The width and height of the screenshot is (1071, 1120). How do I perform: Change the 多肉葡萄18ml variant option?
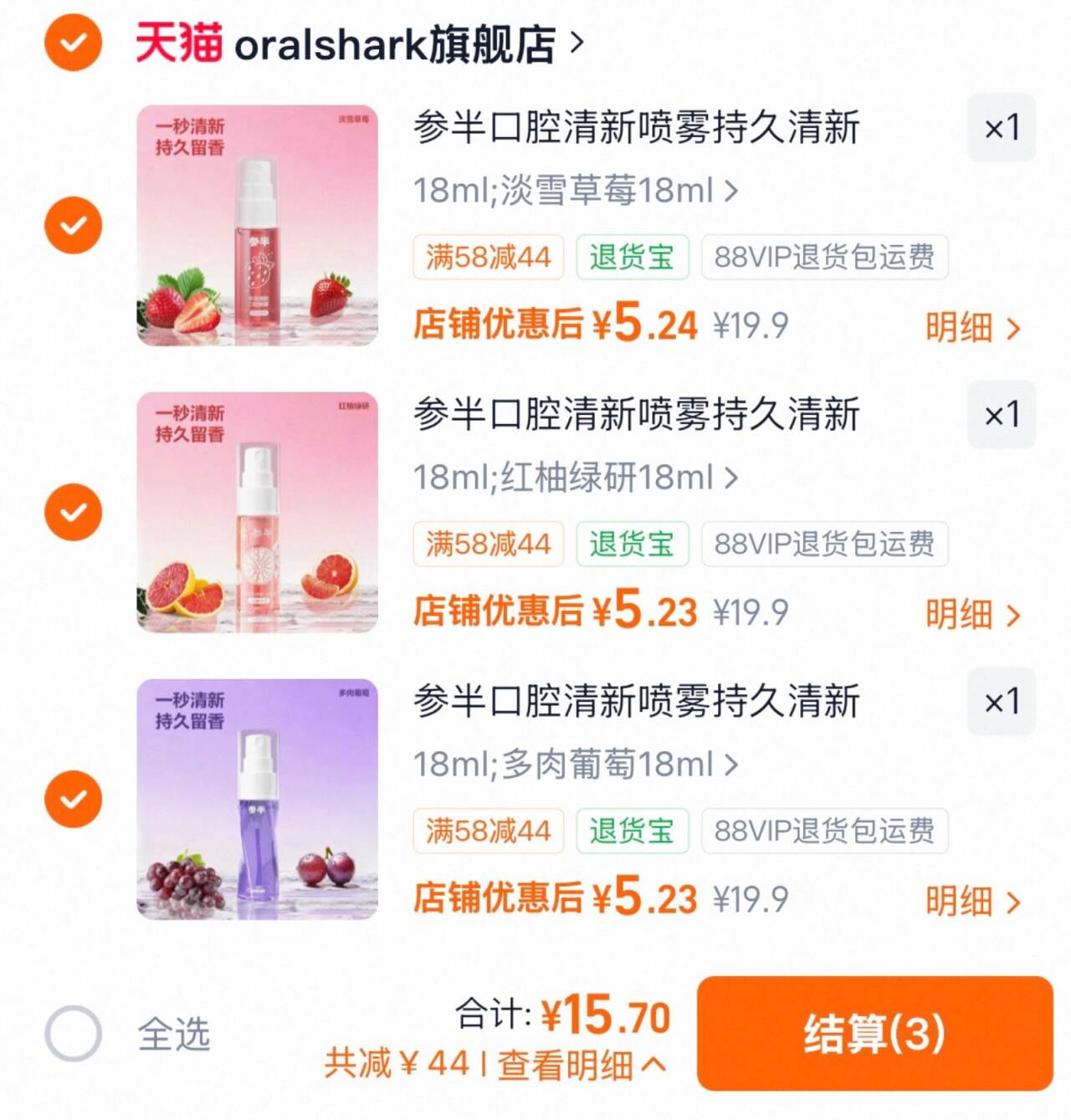[576, 765]
